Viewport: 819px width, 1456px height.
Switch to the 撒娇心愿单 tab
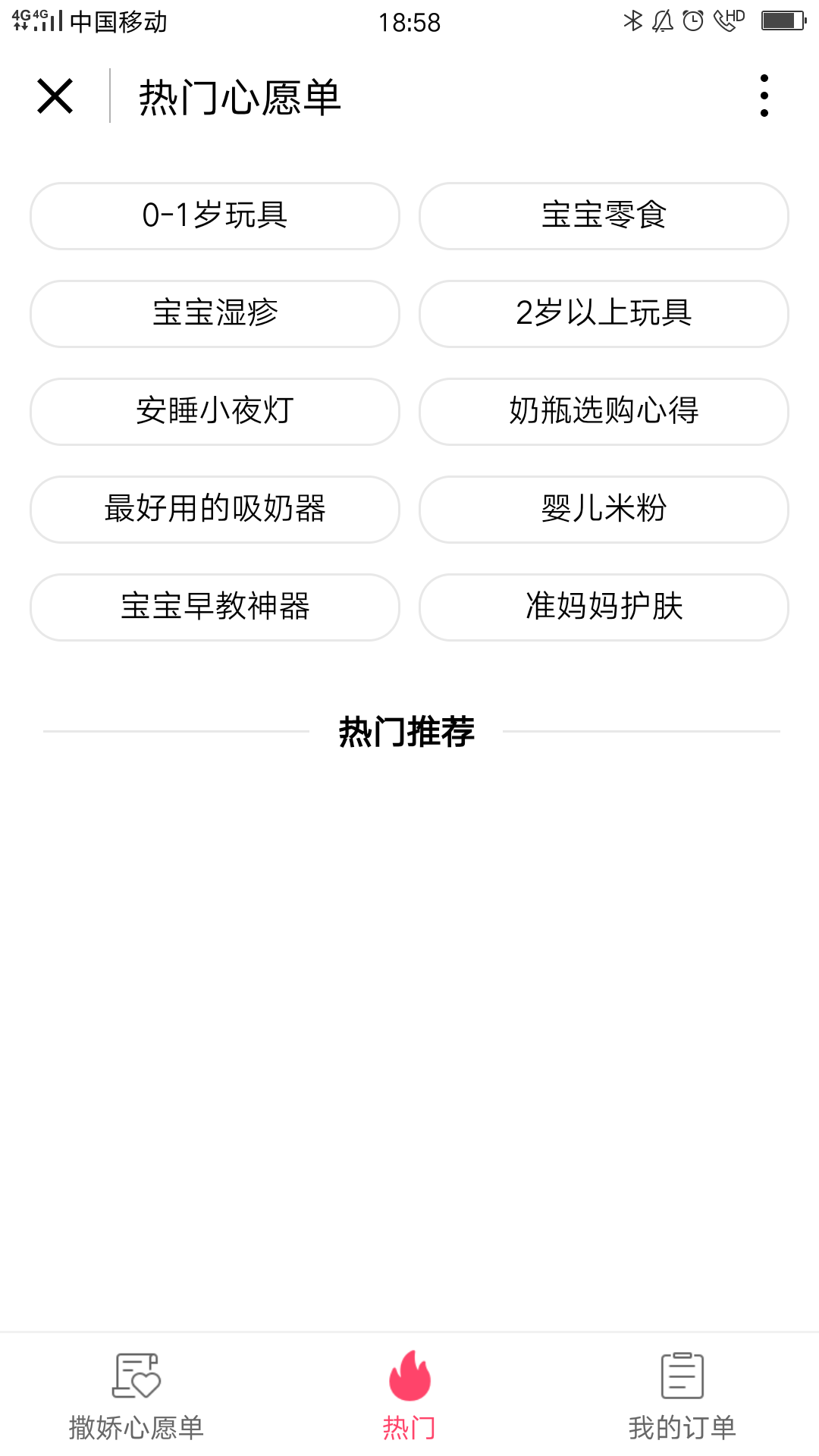click(136, 1395)
